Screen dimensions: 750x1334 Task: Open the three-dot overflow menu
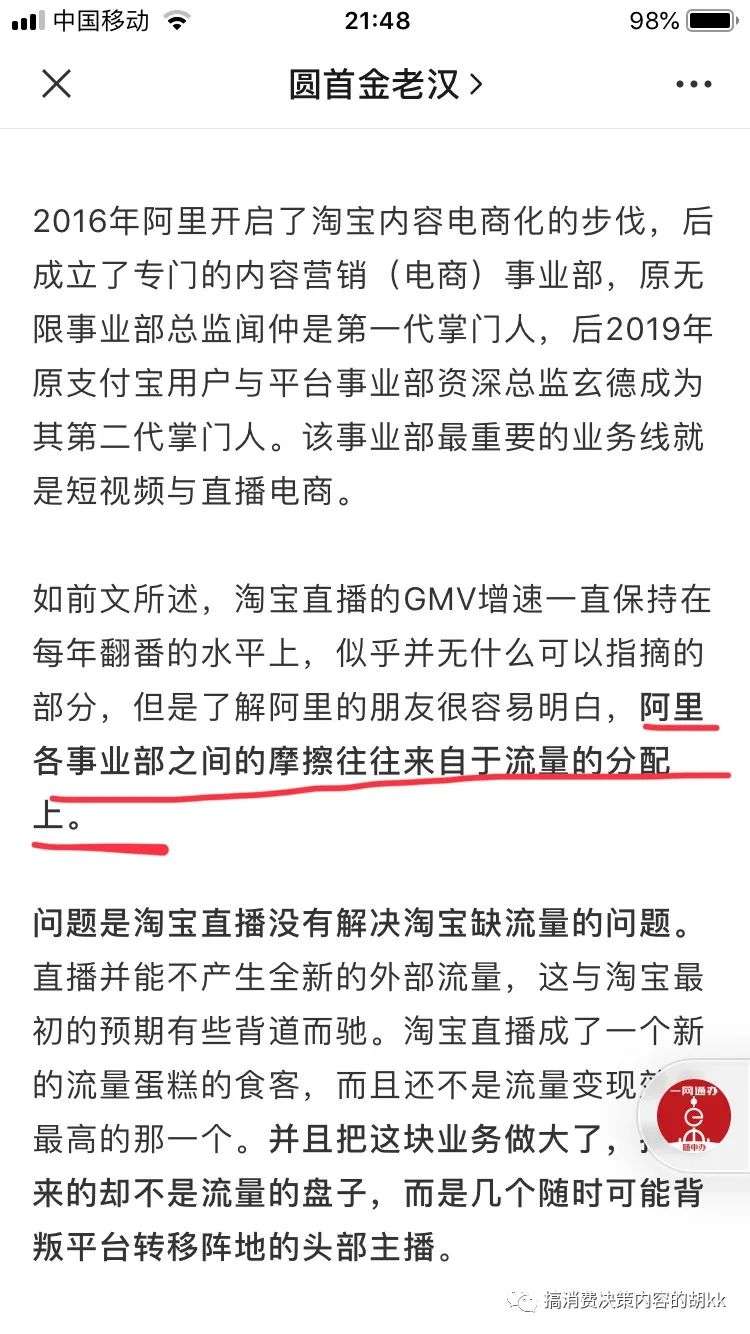click(693, 85)
